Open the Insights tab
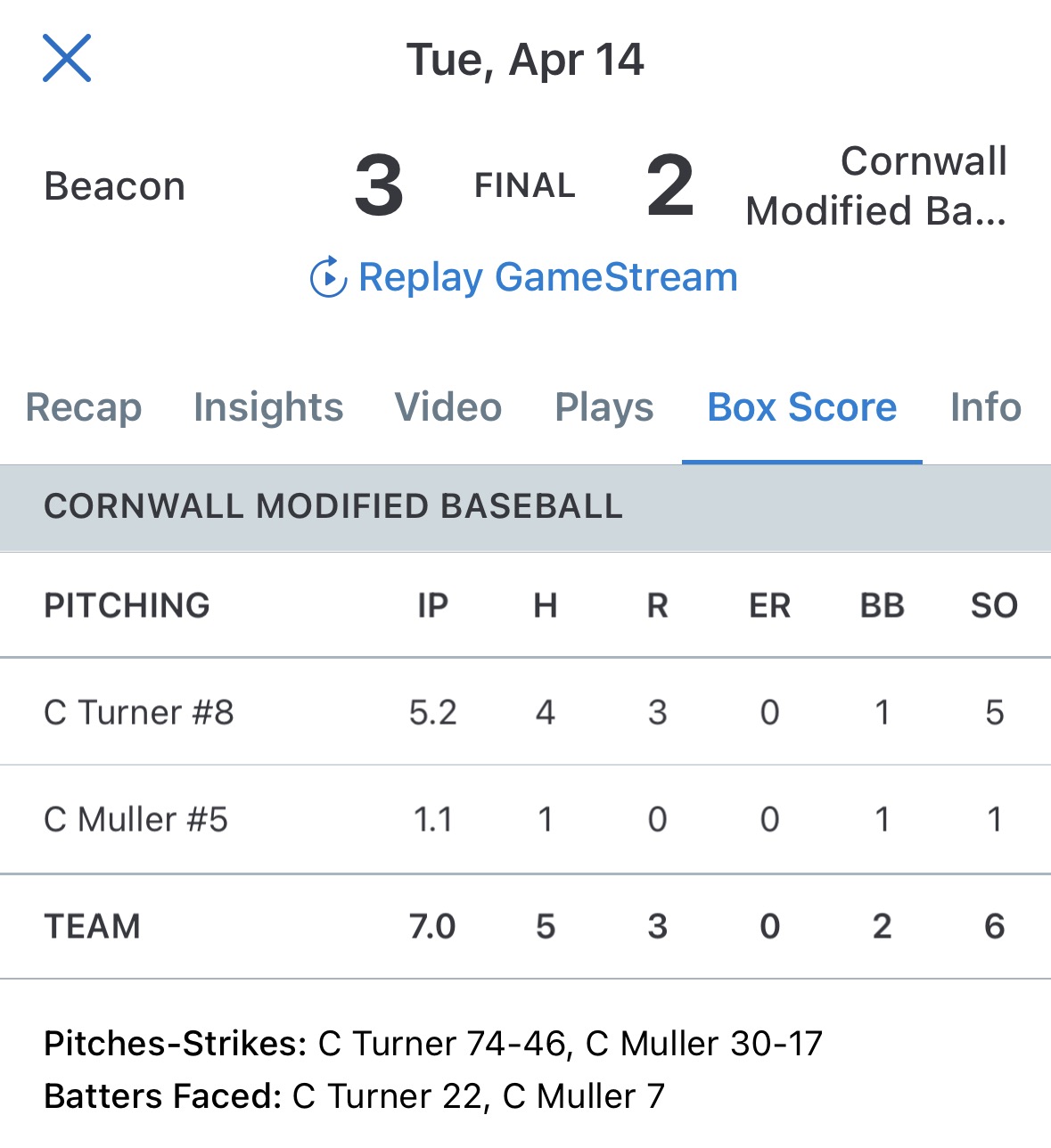Viewport: 1051px width, 1148px height. (x=268, y=407)
